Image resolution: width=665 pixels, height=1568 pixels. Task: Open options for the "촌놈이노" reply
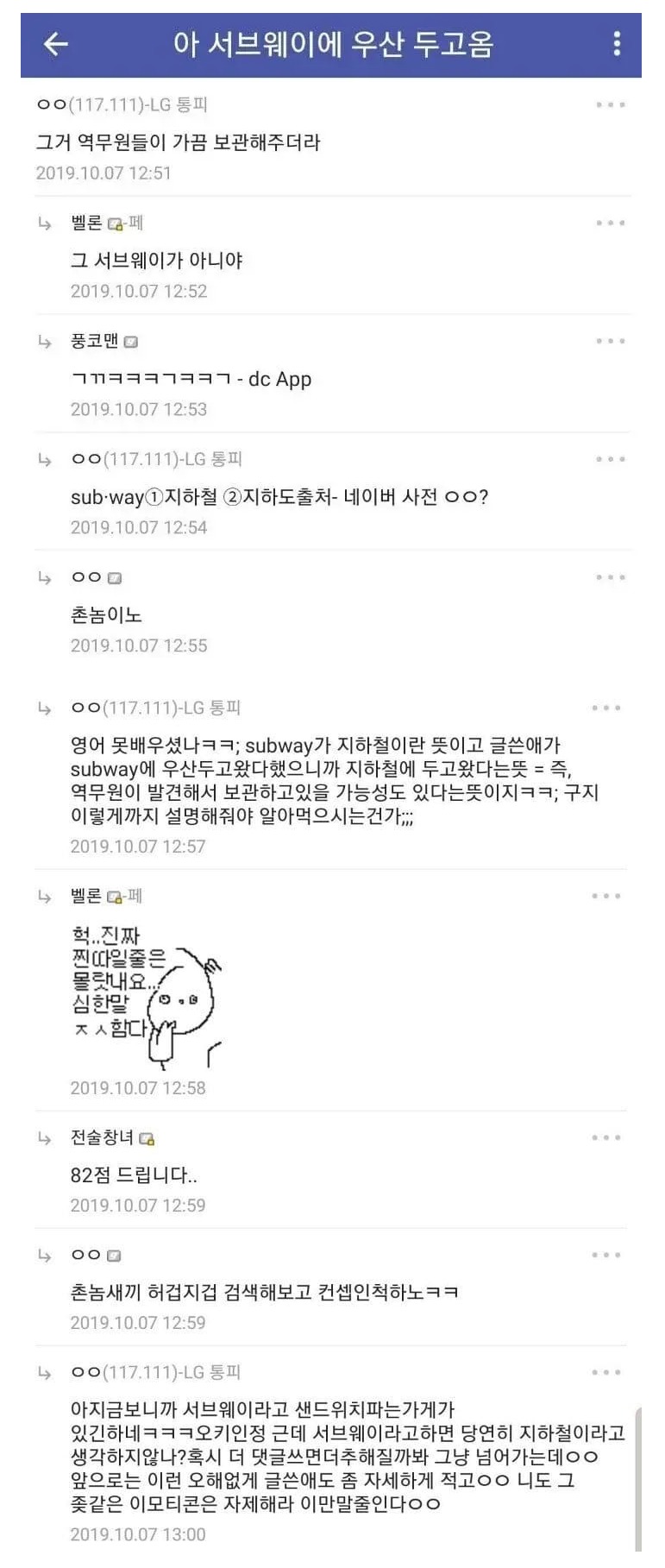click(610, 577)
